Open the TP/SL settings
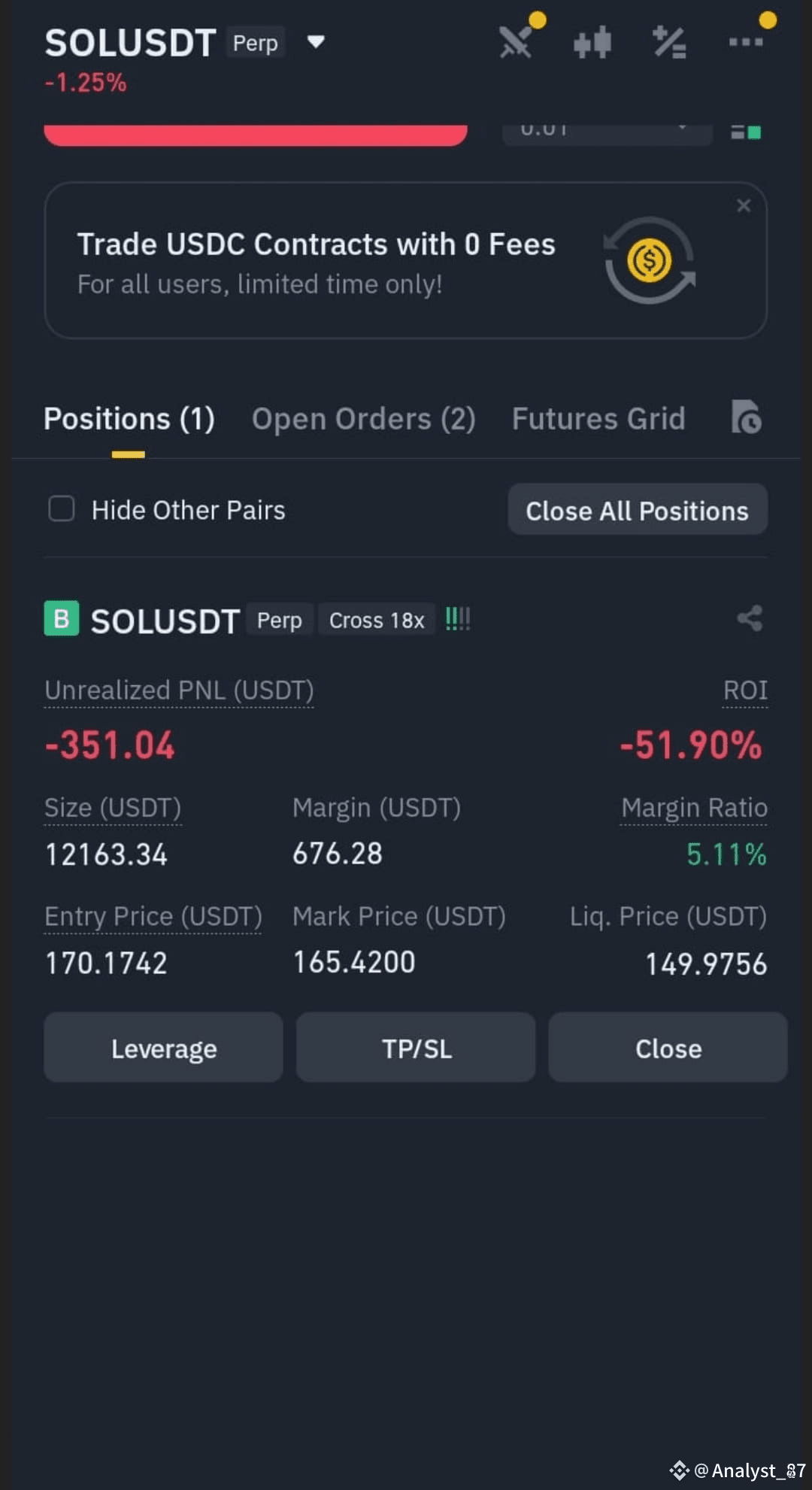Image resolution: width=812 pixels, height=1490 pixels. (416, 1047)
